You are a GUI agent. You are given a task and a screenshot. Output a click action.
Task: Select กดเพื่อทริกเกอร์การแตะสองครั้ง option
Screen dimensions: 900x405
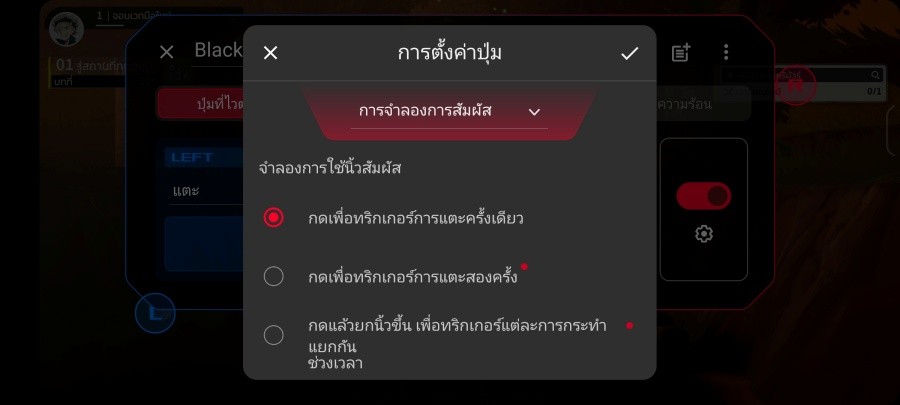point(273,276)
